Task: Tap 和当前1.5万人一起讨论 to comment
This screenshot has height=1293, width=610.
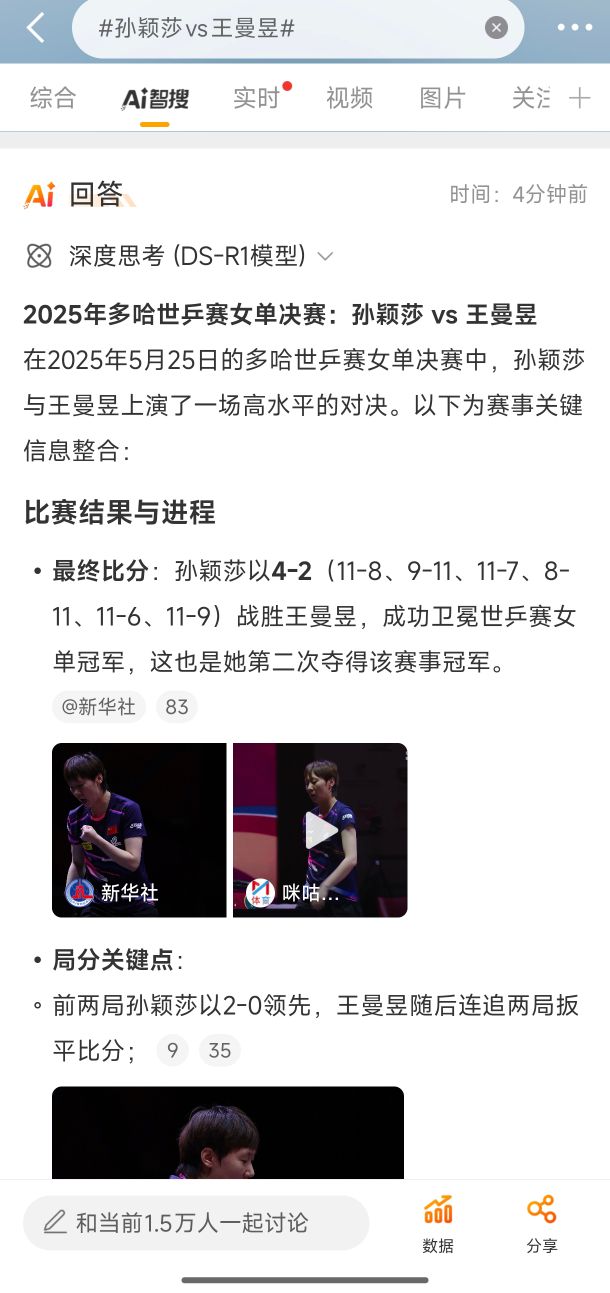Action: pos(196,1222)
